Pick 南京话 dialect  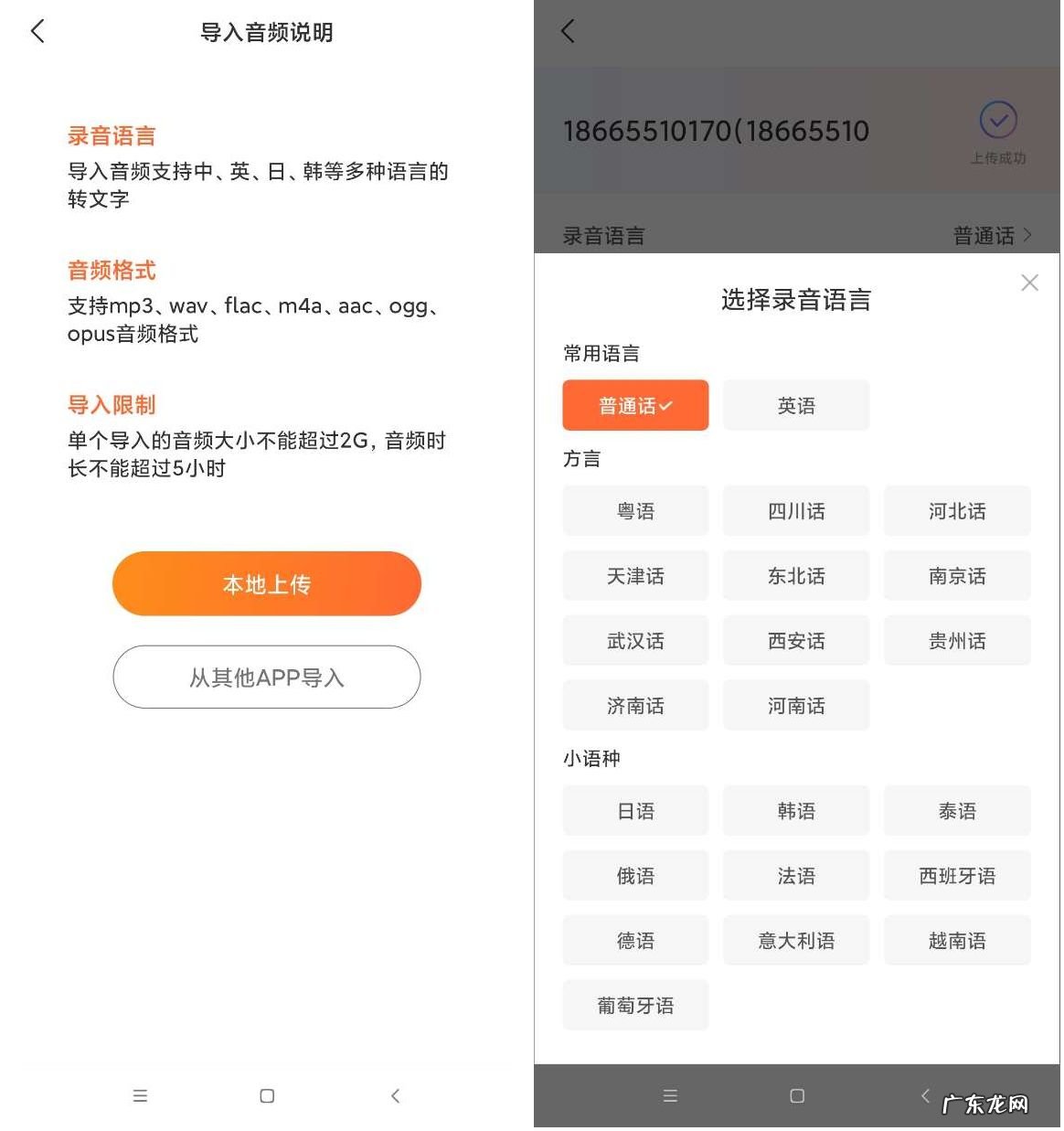(x=956, y=576)
